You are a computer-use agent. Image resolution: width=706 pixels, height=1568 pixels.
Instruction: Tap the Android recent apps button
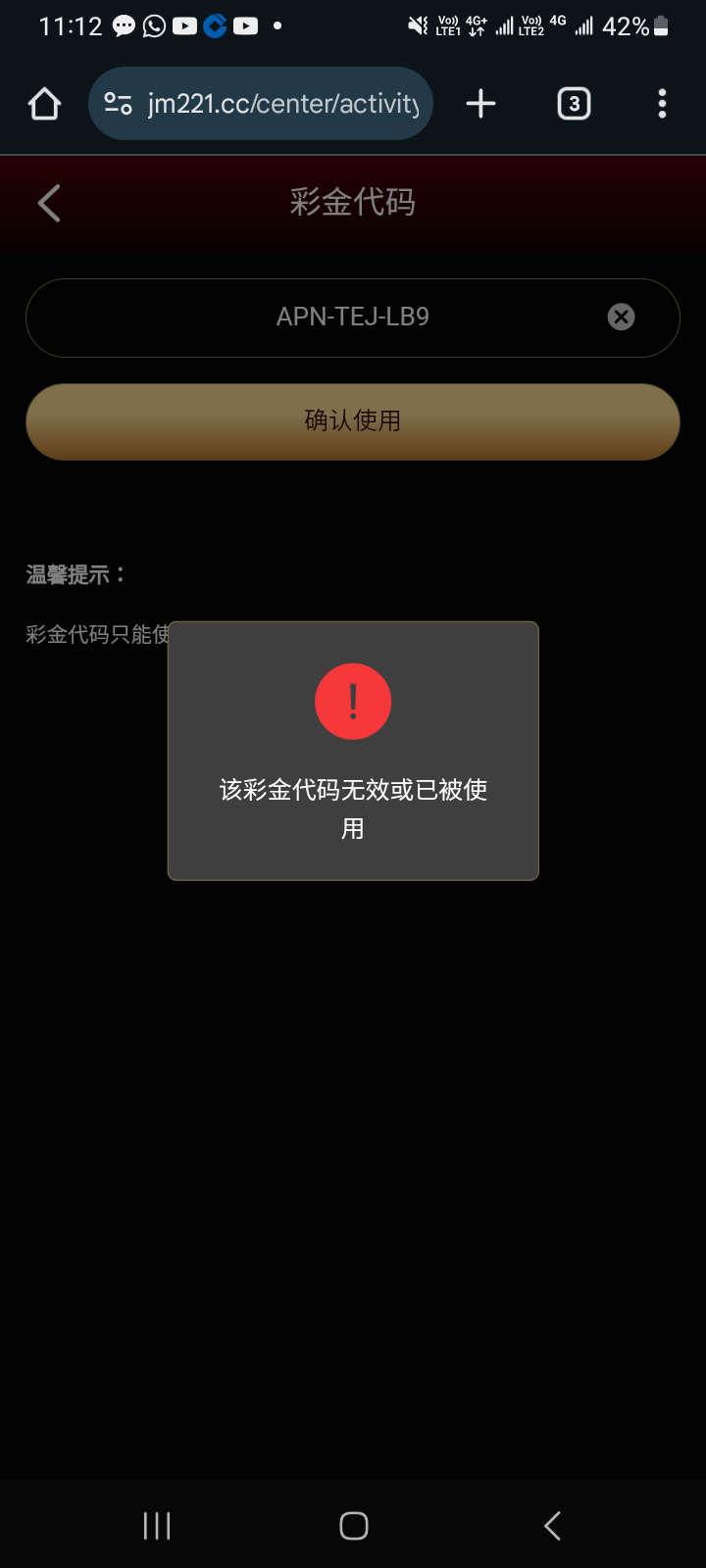[x=156, y=1525]
